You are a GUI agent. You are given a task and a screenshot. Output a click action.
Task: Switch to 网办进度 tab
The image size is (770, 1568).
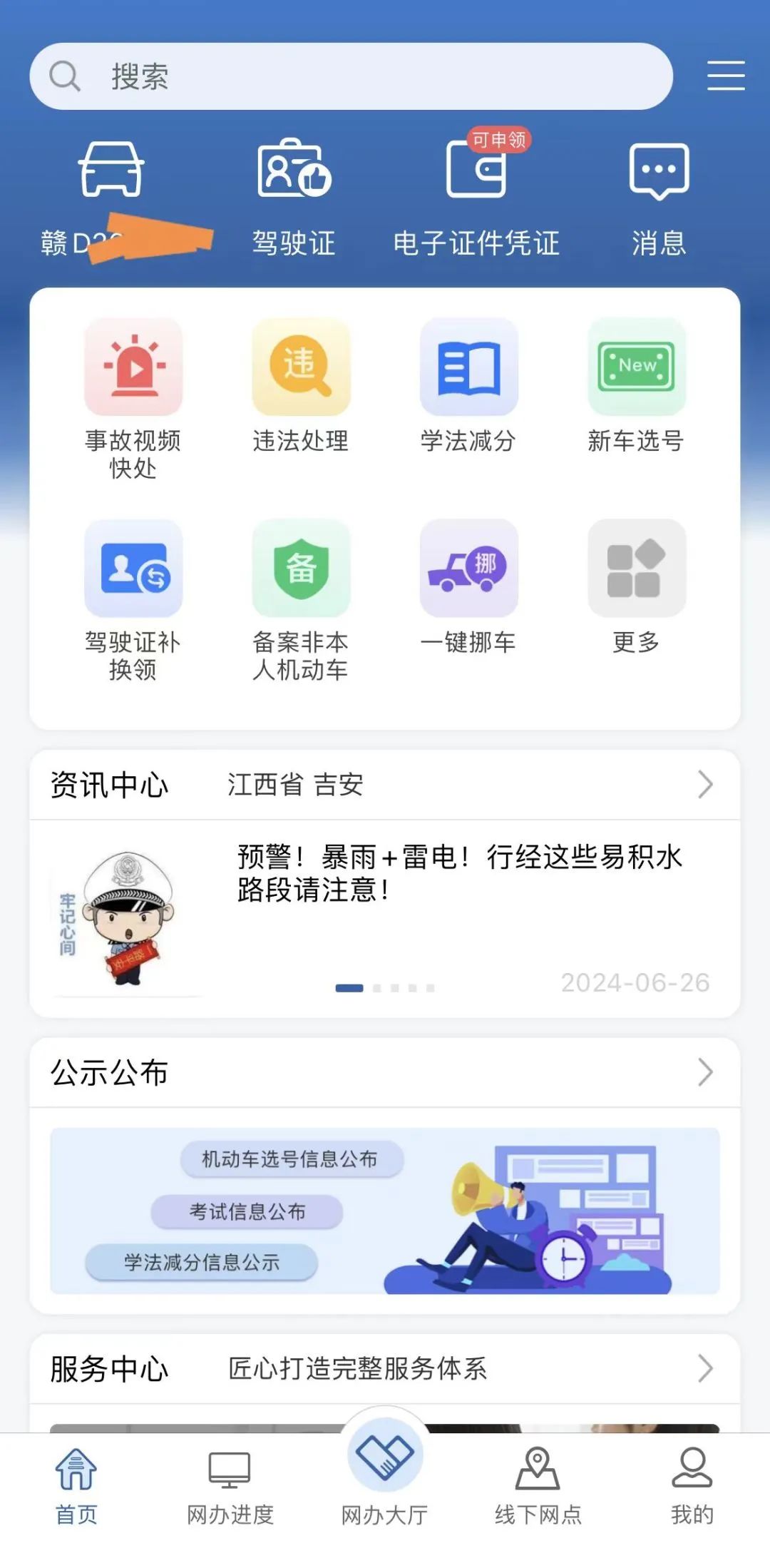click(x=230, y=1485)
